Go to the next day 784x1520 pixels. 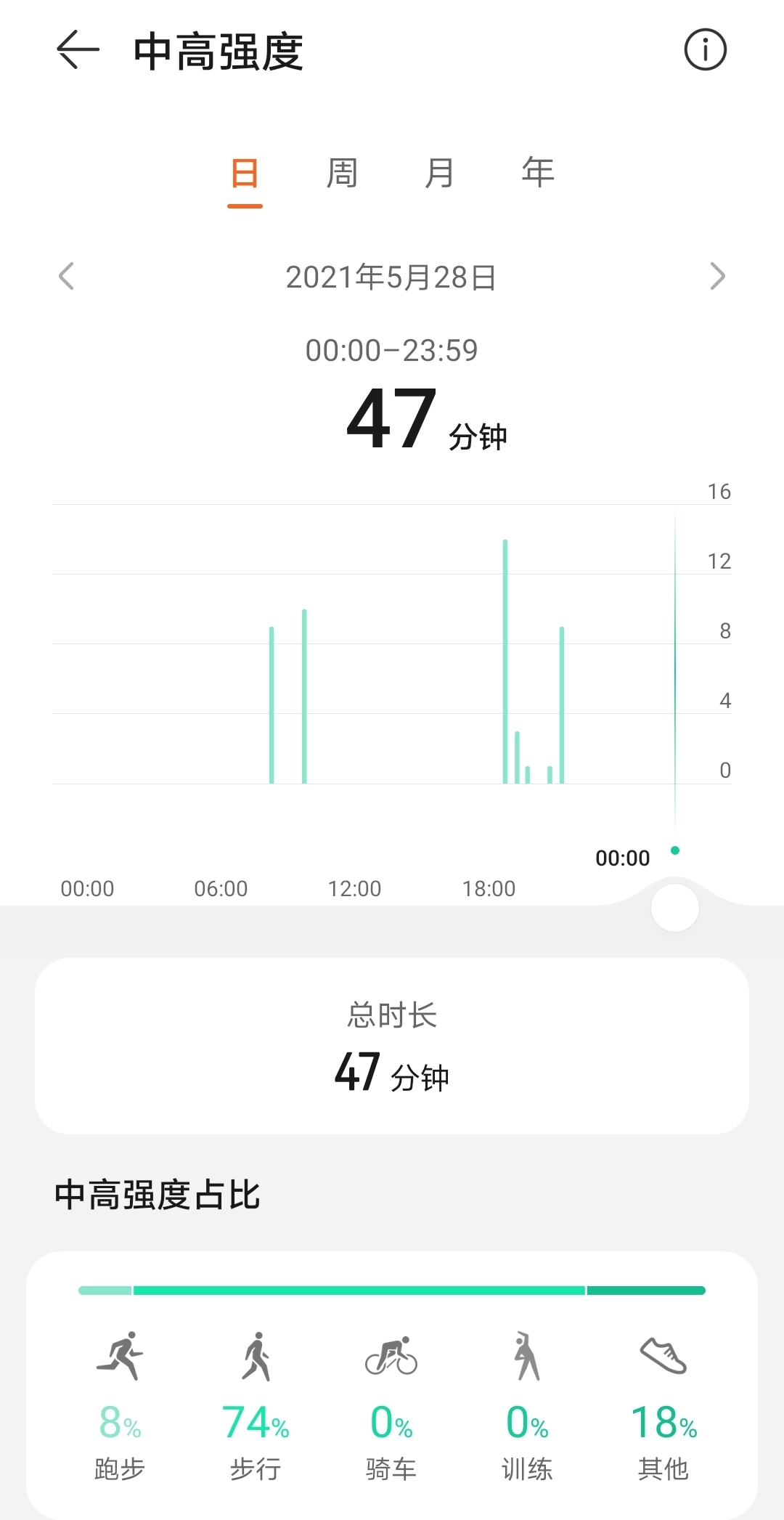[x=717, y=276]
